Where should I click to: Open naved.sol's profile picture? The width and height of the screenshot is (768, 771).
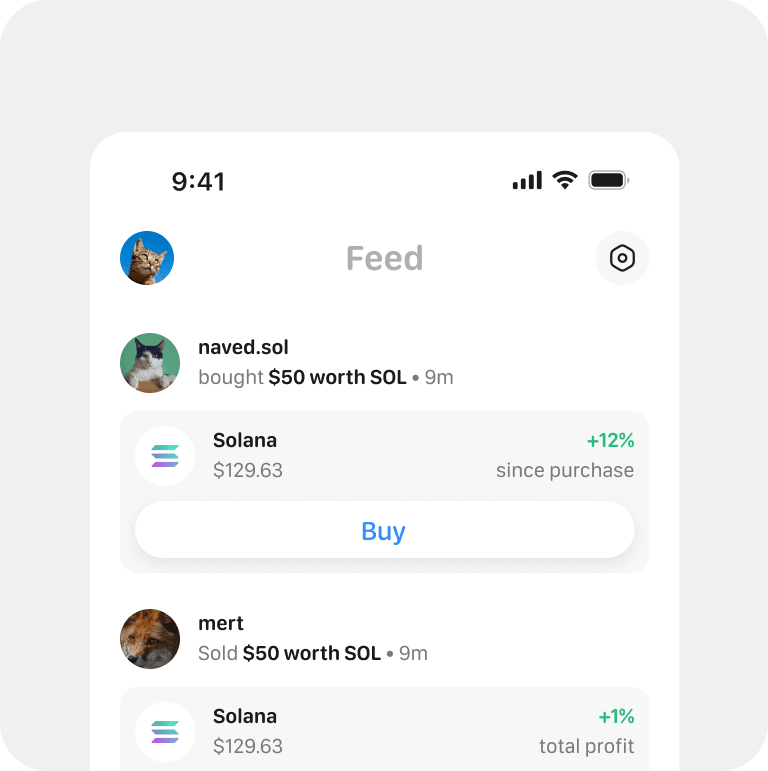(150, 362)
